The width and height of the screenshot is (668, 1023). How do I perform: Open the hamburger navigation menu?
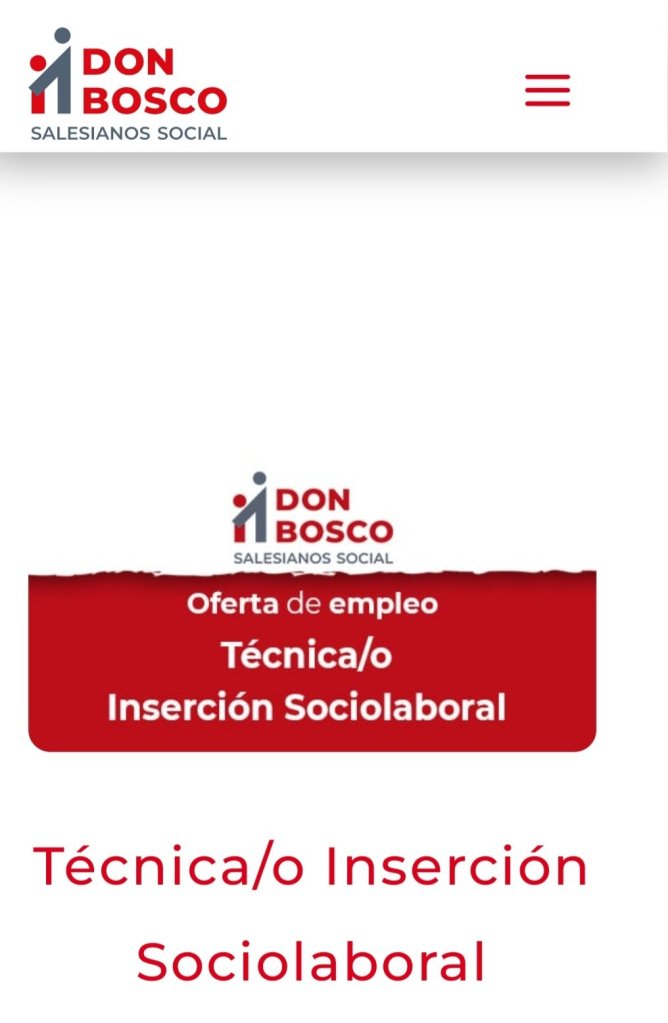pos(547,91)
